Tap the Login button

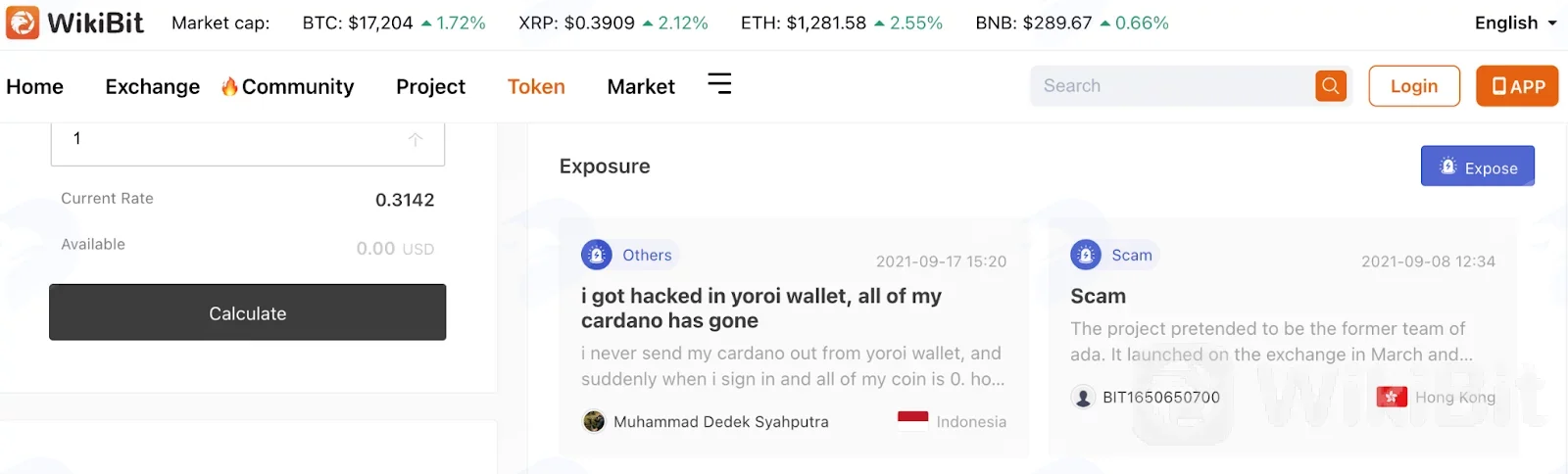click(1414, 86)
